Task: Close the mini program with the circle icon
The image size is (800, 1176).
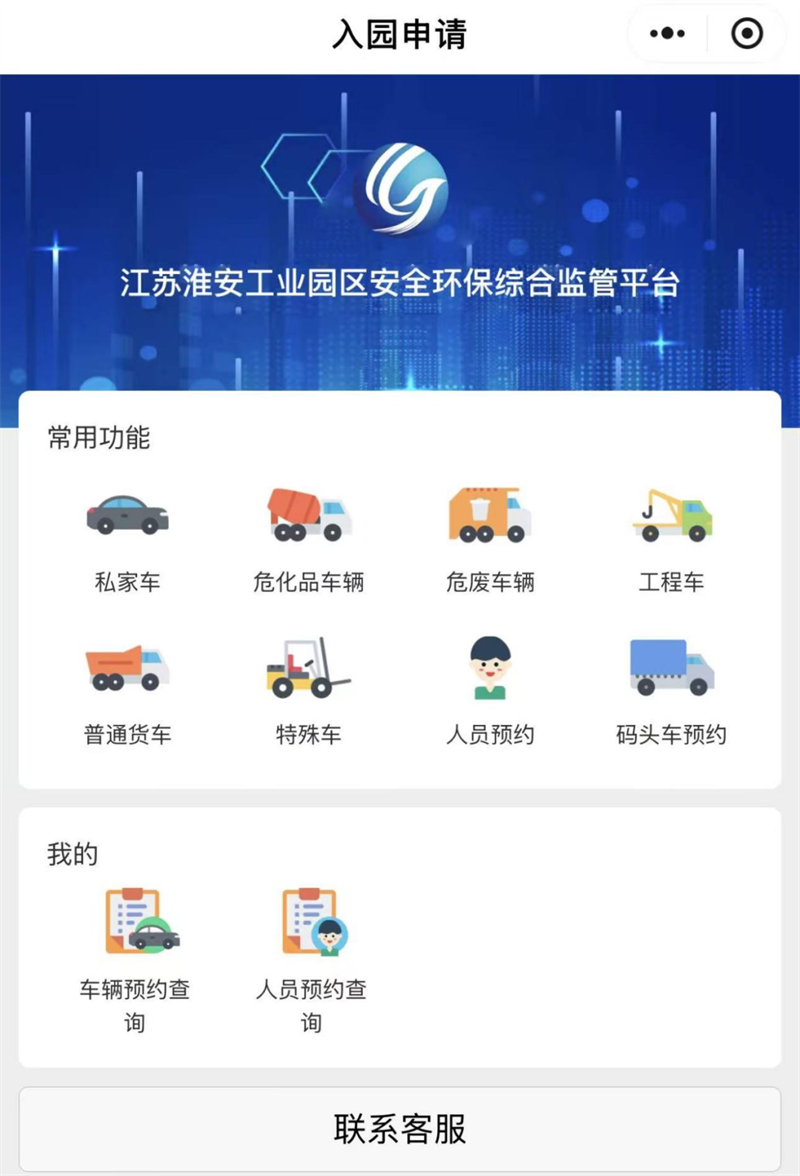Action: (x=747, y=35)
